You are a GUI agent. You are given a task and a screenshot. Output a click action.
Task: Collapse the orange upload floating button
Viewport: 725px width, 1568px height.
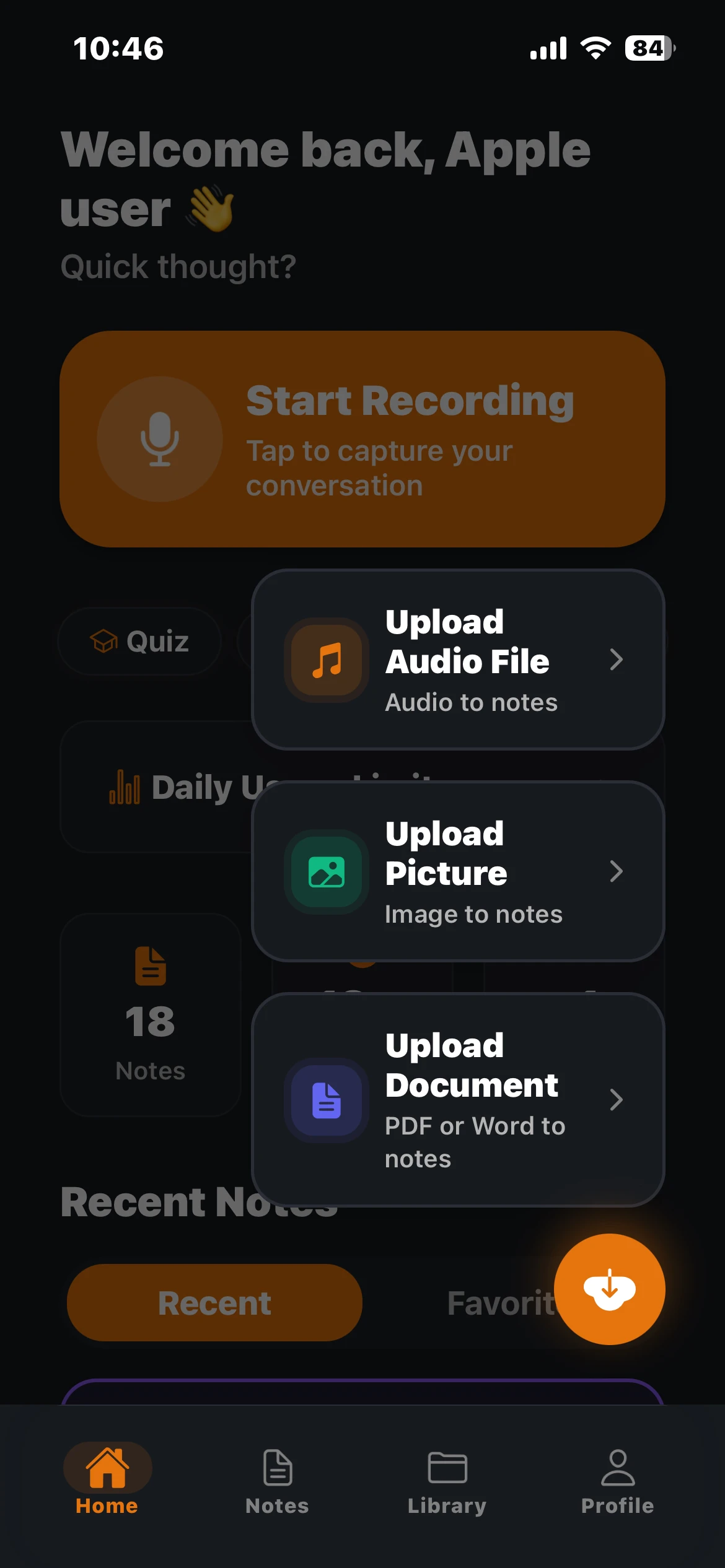(609, 1289)
